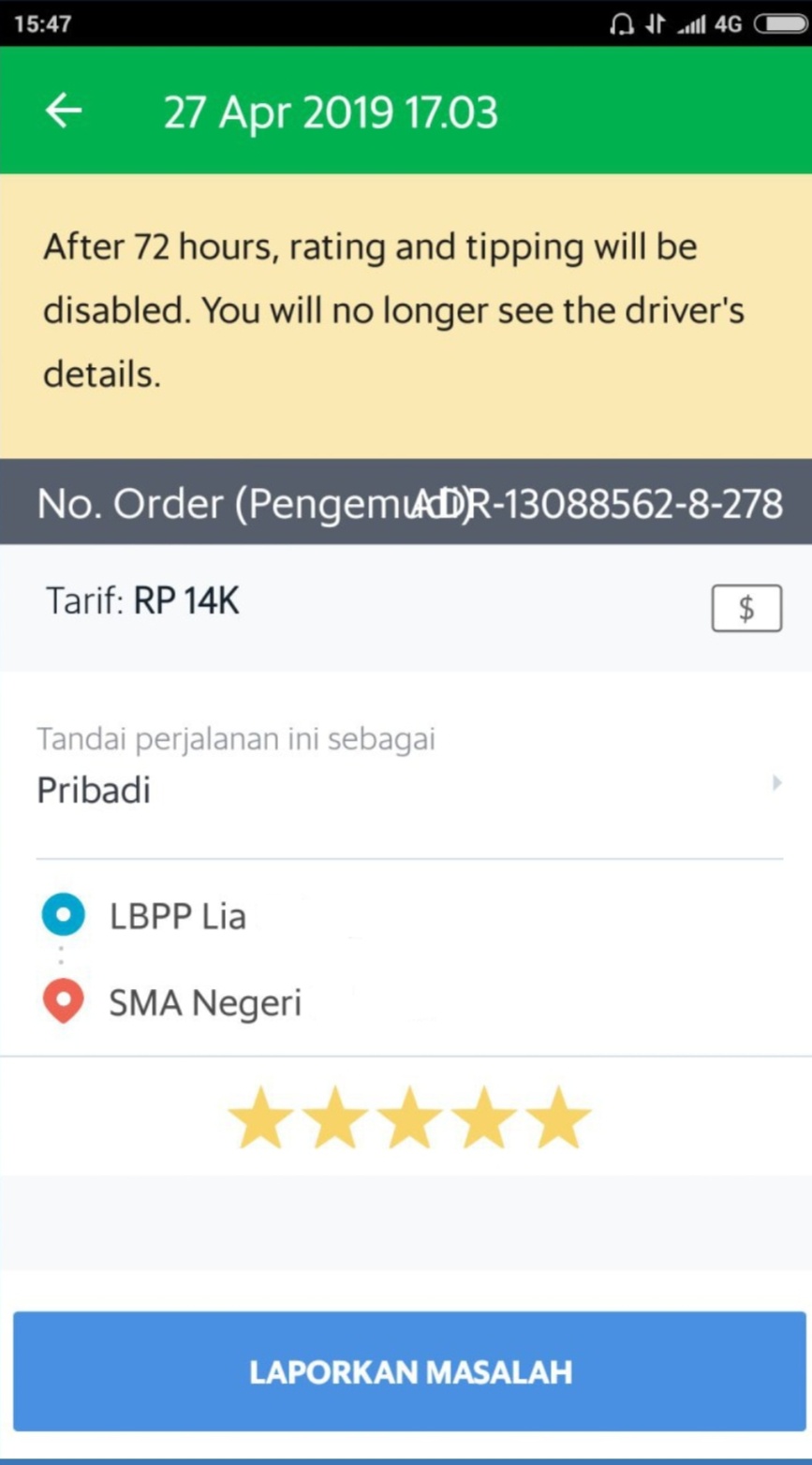Select the third rating star
The width and height of the screenshot is (812, 1465).
[406, 1115]
